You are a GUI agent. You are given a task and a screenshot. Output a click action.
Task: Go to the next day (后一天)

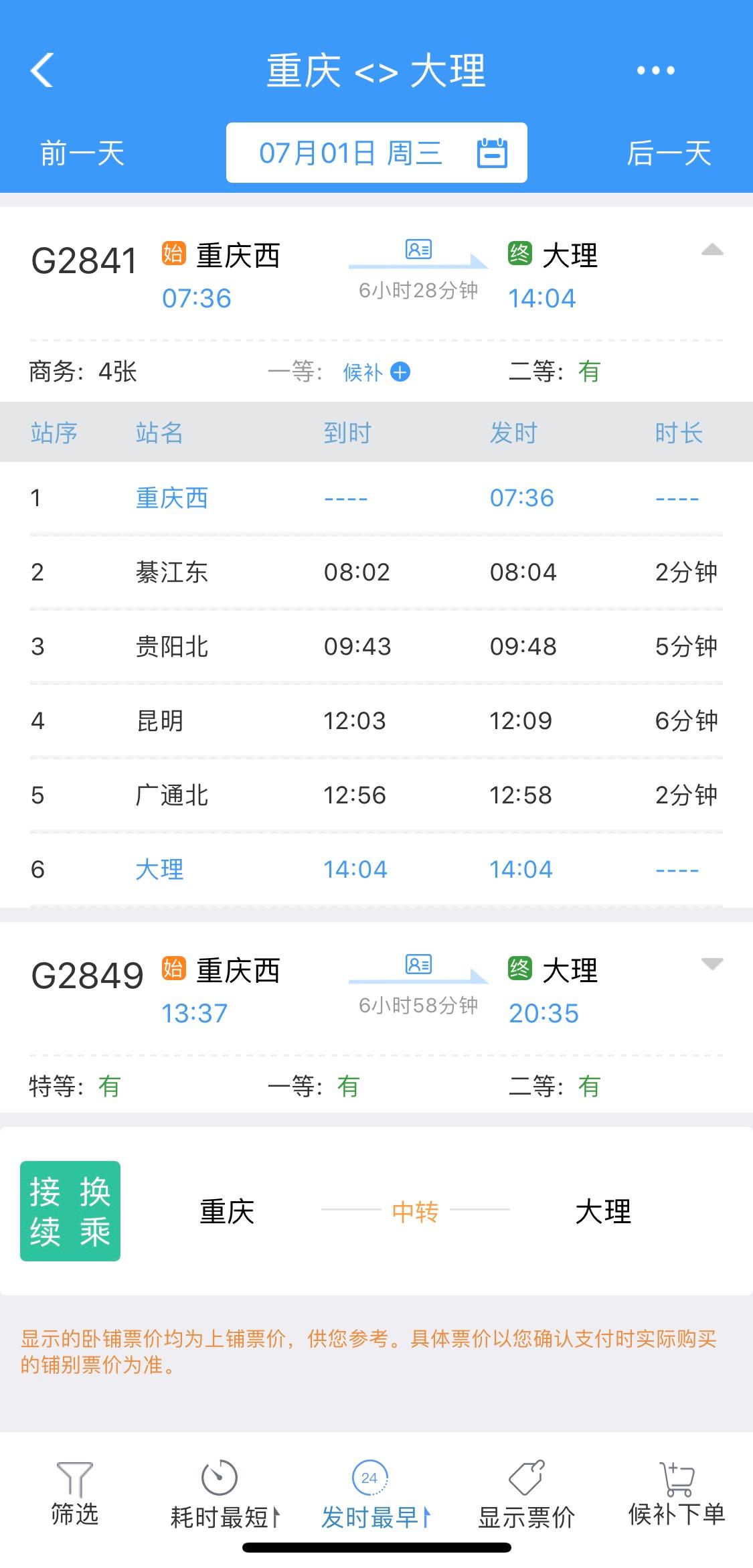pyautogui.click(x=668, y=153)
